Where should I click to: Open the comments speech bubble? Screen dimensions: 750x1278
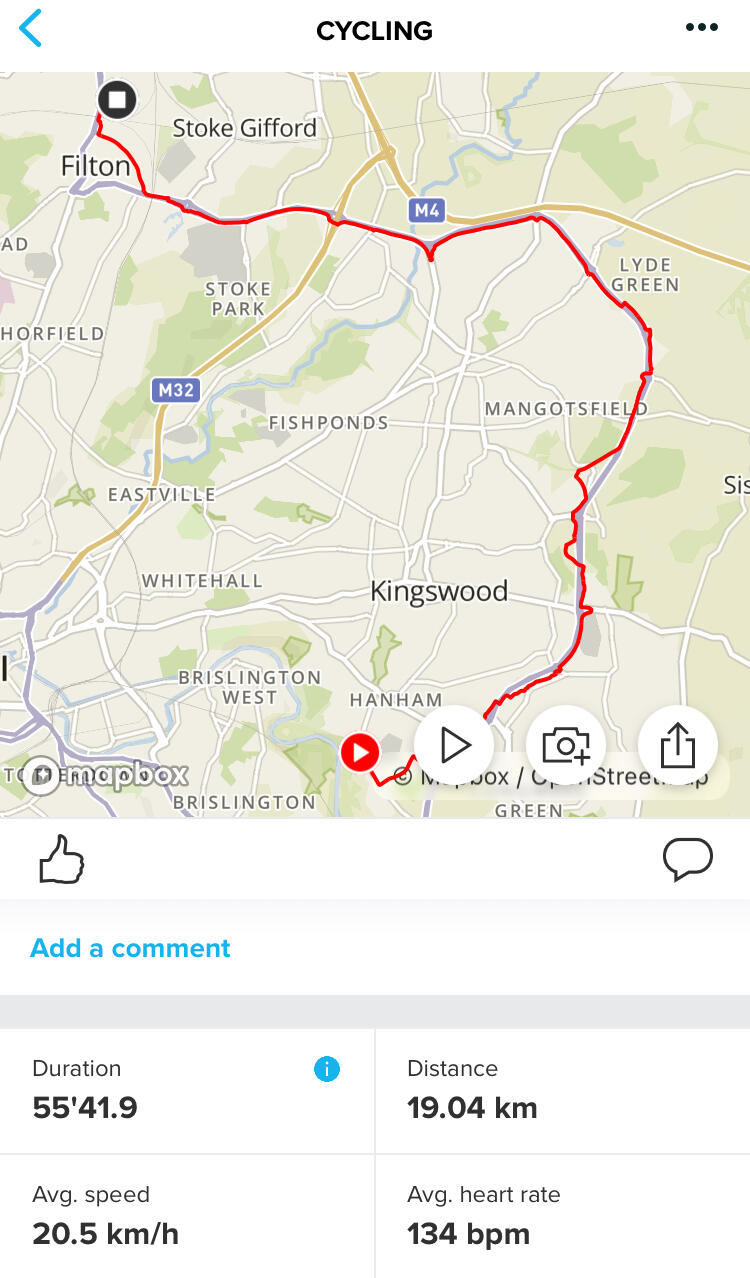coord(687,859)
